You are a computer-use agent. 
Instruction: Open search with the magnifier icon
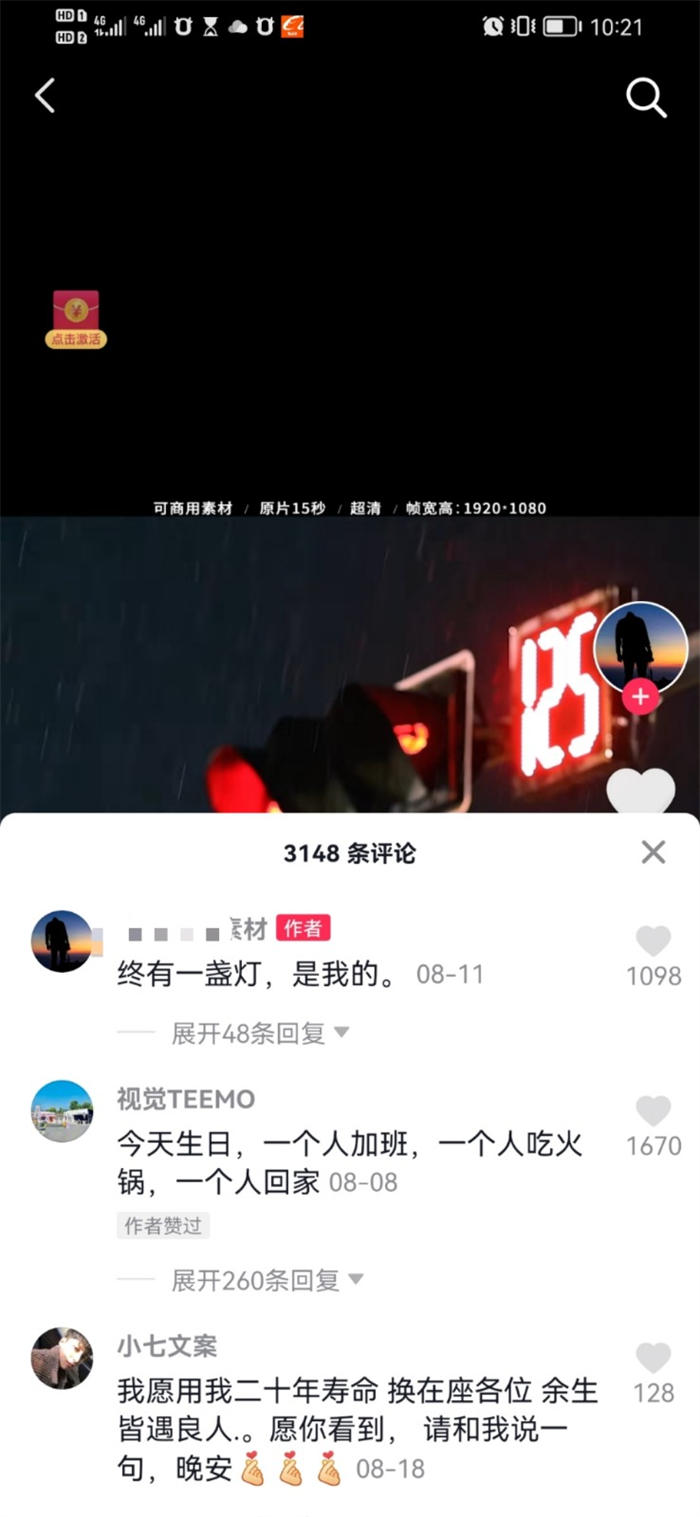pyautogui.click(x=646, y=97)
